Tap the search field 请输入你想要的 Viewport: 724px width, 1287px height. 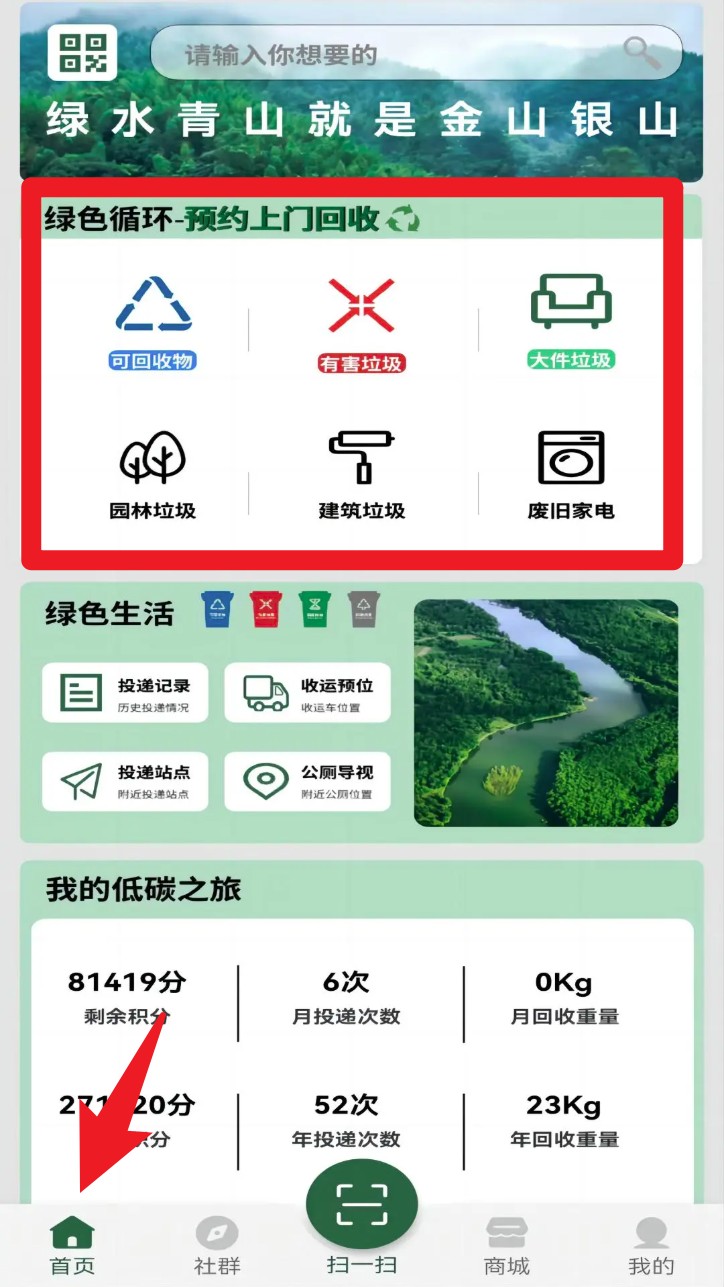click(416, 53)
